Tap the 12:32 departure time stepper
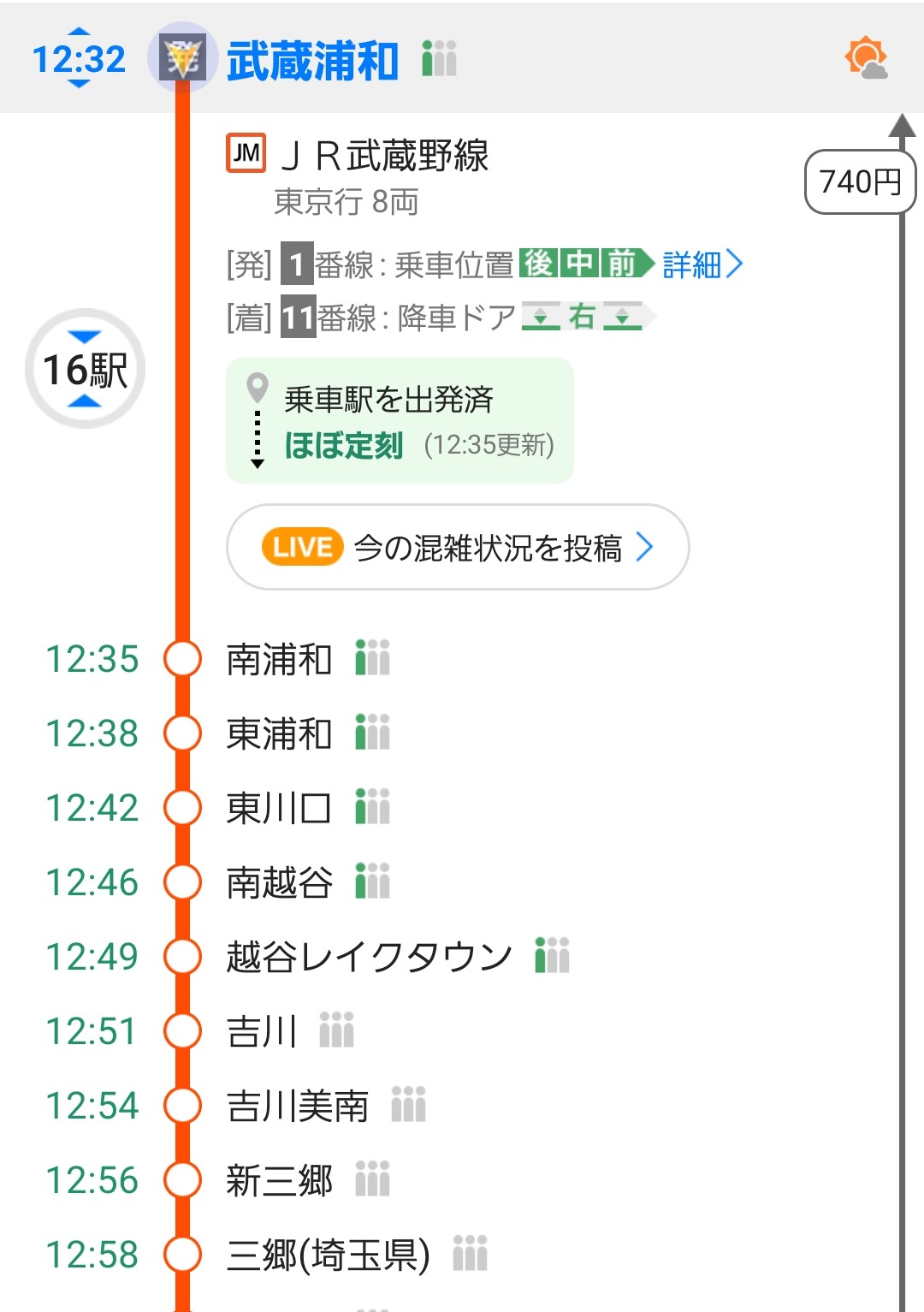 pyautogui.click(x=79, y=59)
